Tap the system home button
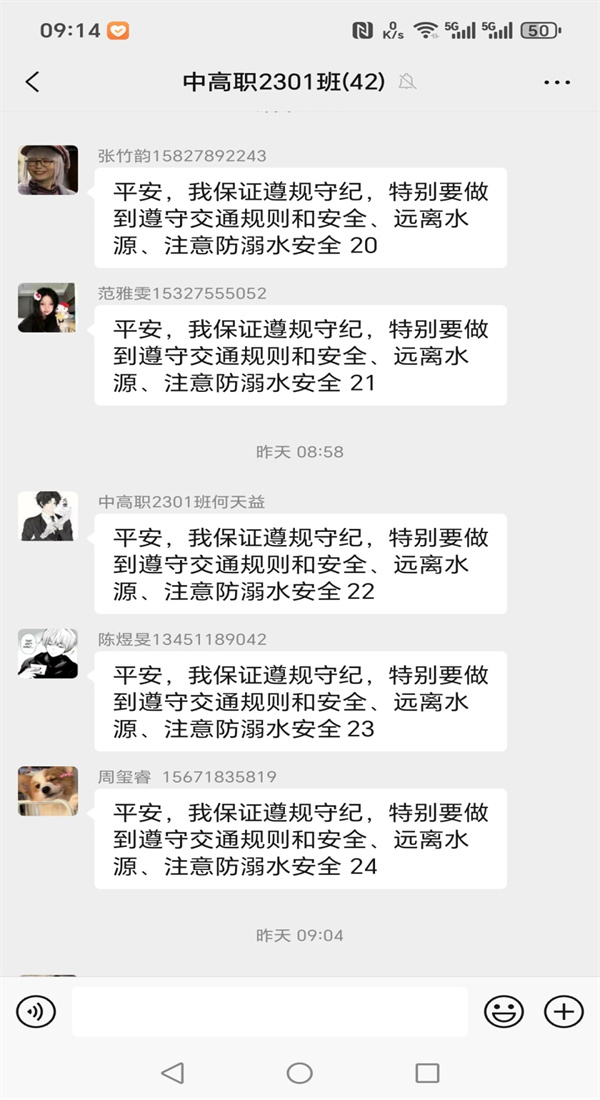The image size is (600, 1100). point(299,1073)
